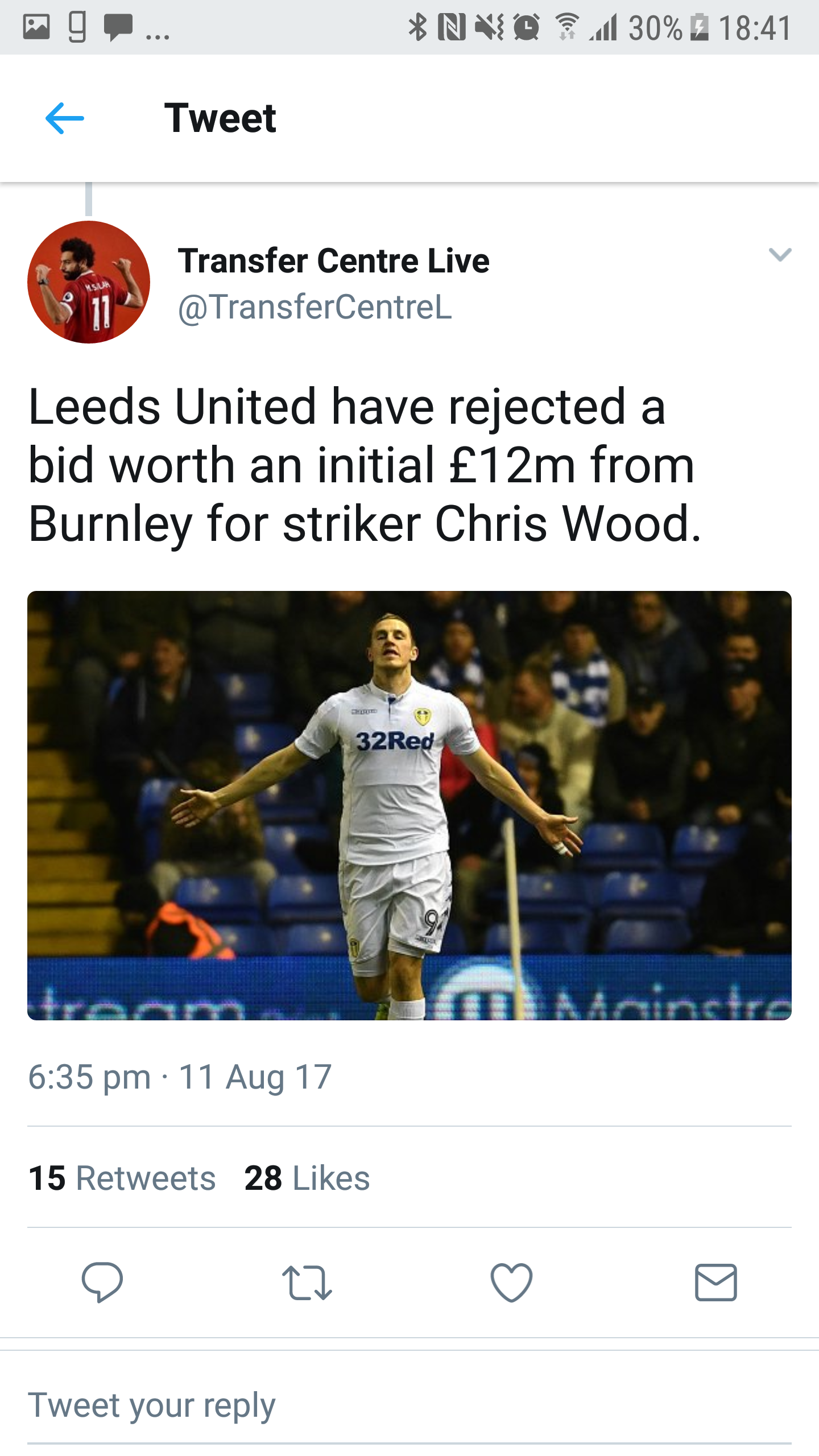
Task: See who liked: 28 Likes
Action: click(307, 1178)
